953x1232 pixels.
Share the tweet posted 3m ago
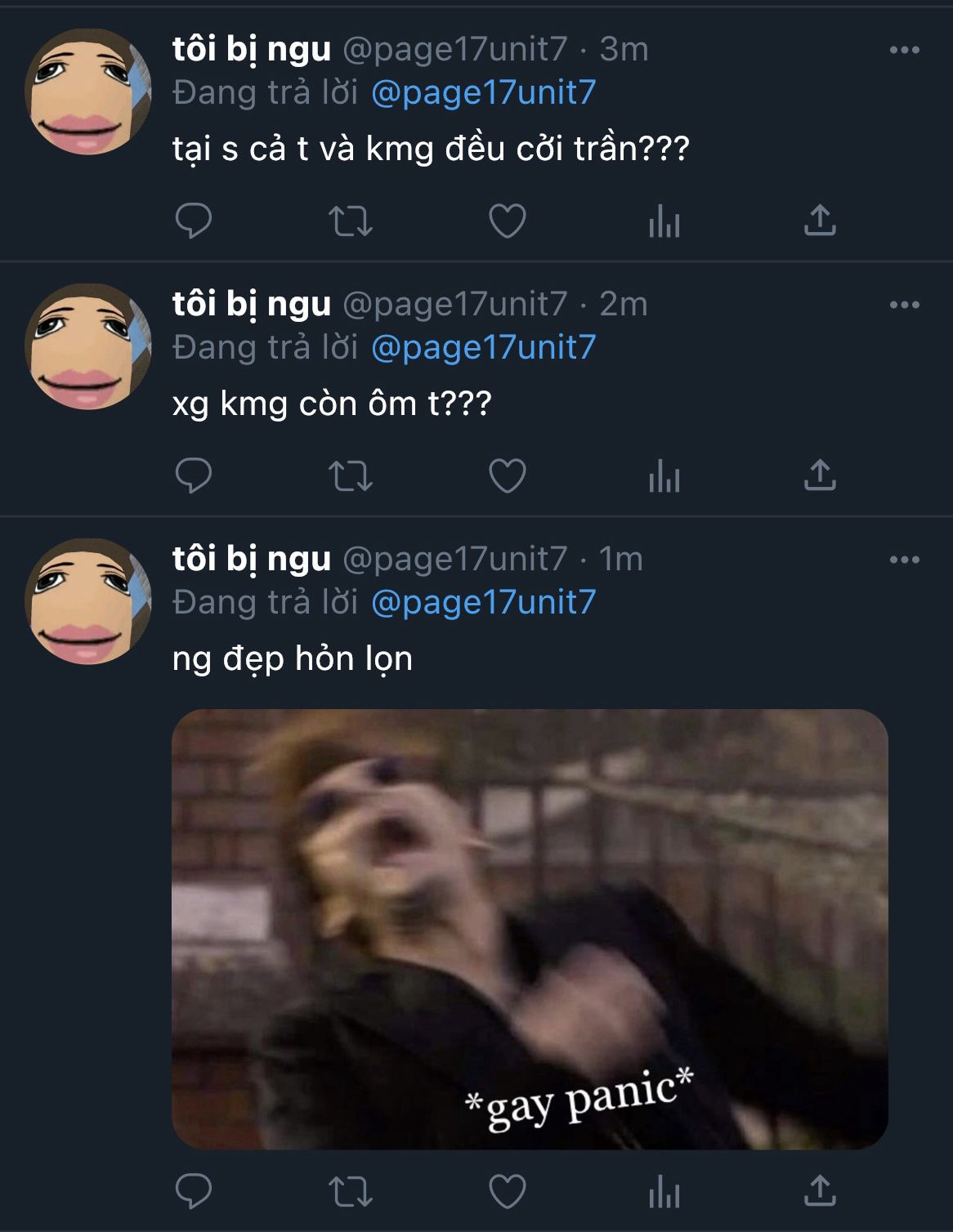click(820, 220)
